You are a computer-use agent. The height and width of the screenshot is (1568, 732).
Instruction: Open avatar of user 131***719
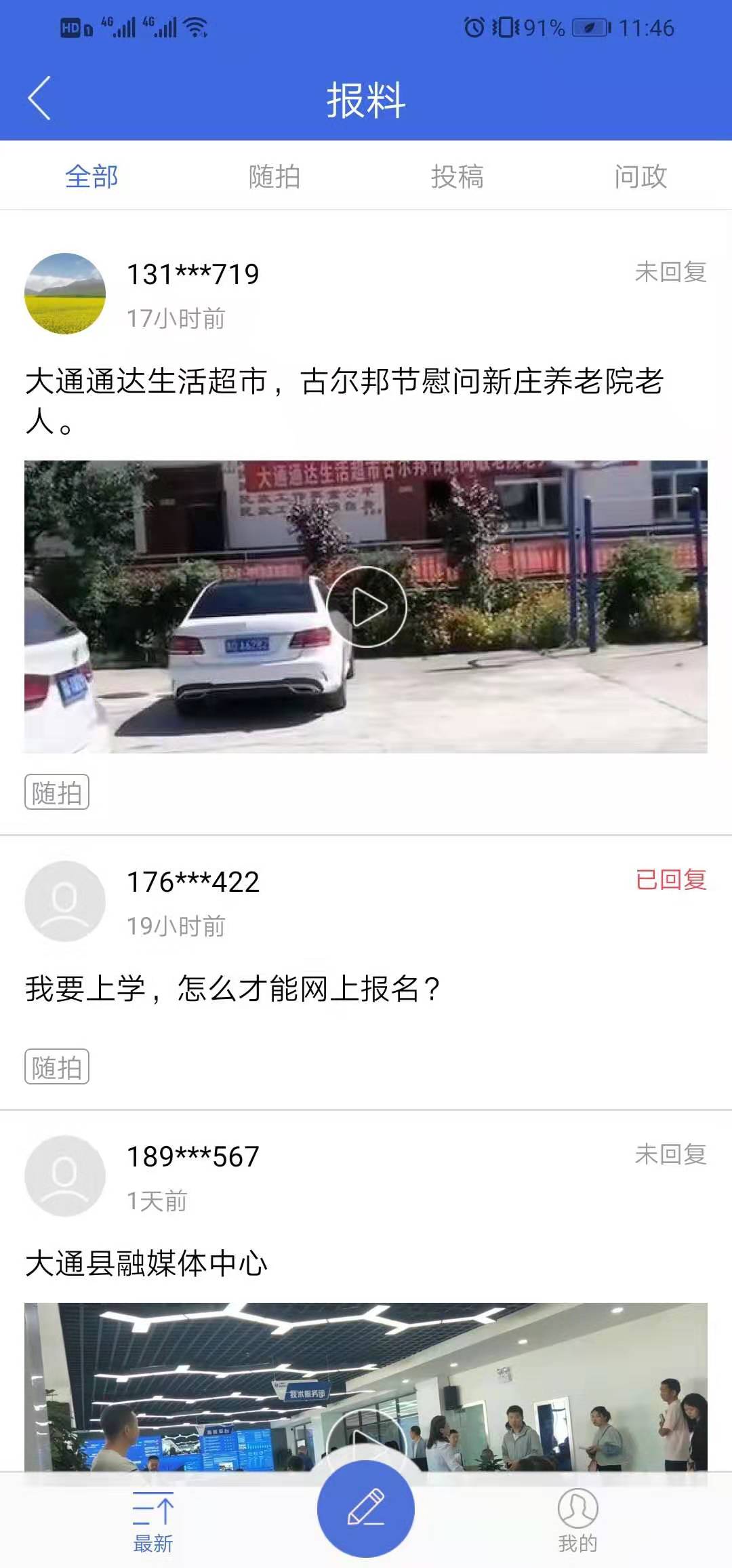[64, 292]
